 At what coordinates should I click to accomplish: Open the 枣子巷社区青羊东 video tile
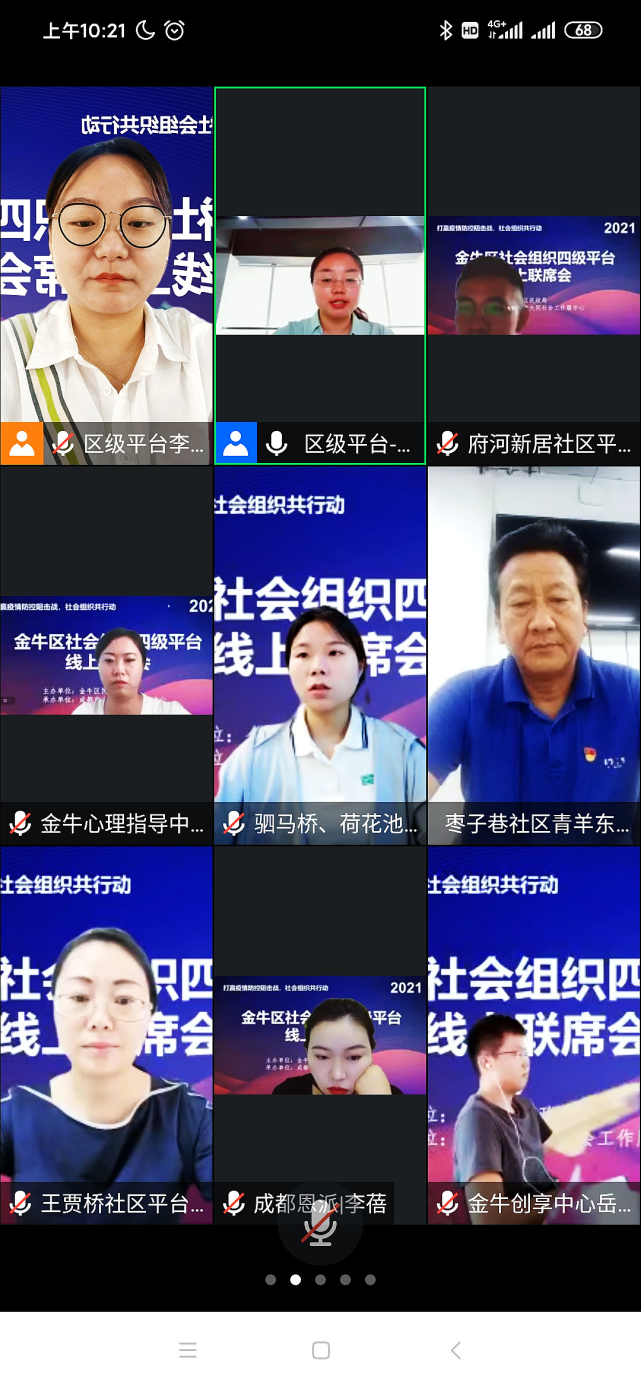pos(534,655)
